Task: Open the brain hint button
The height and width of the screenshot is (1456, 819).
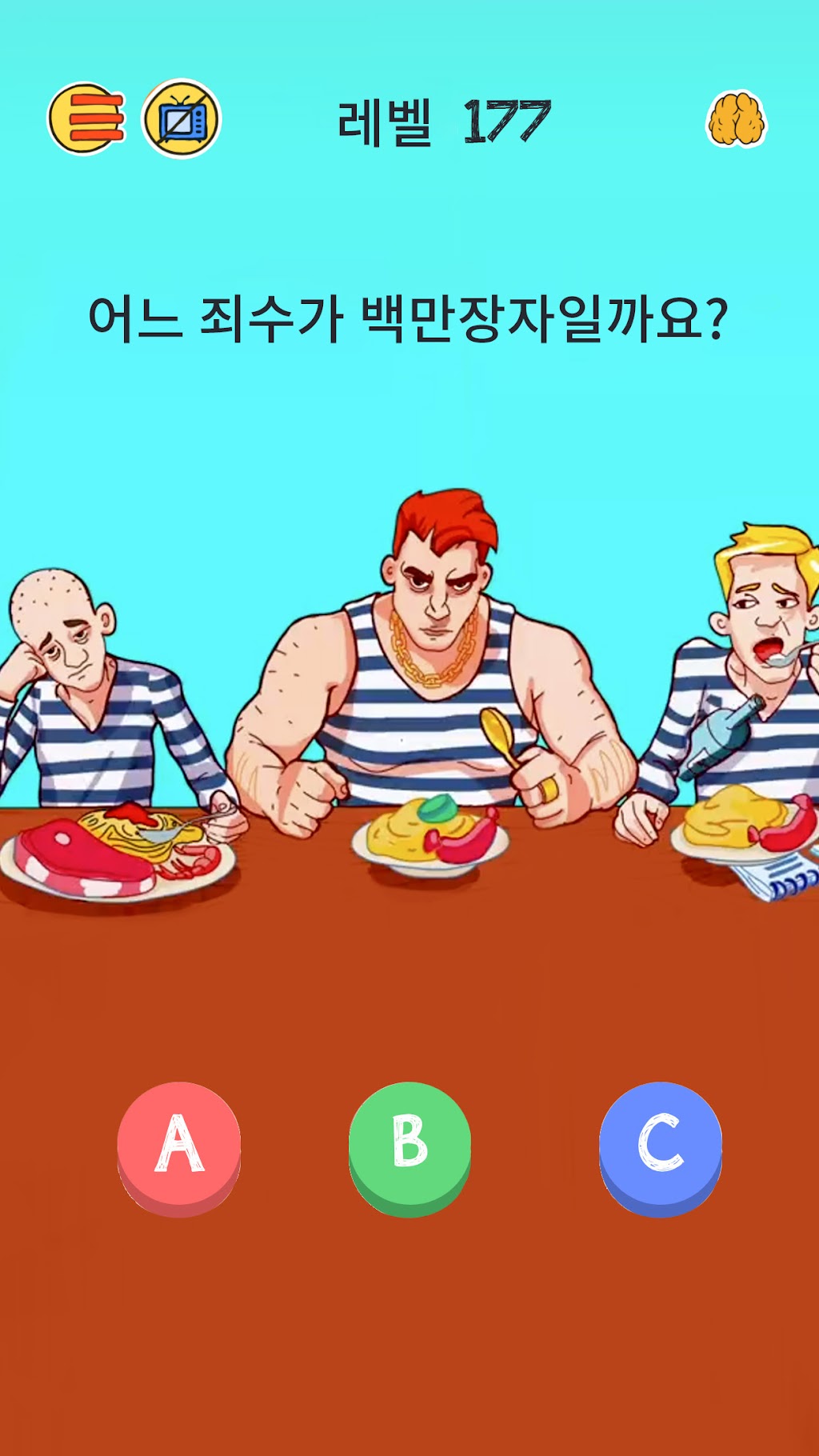Action: coord(736,120)
